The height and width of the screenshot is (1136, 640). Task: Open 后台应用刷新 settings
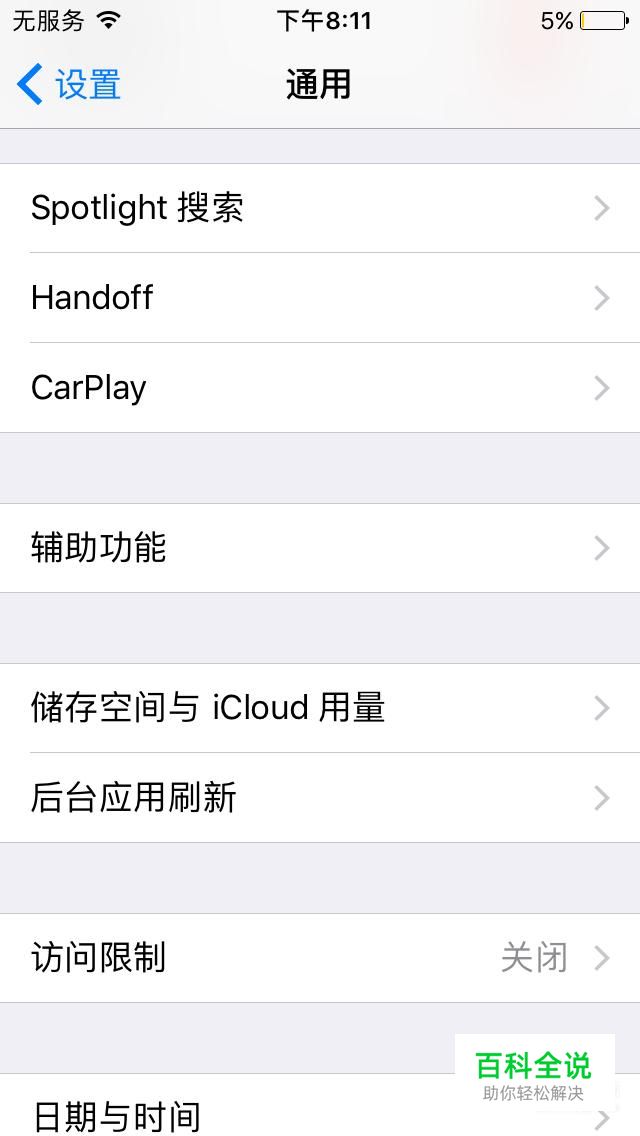[320, 798]
